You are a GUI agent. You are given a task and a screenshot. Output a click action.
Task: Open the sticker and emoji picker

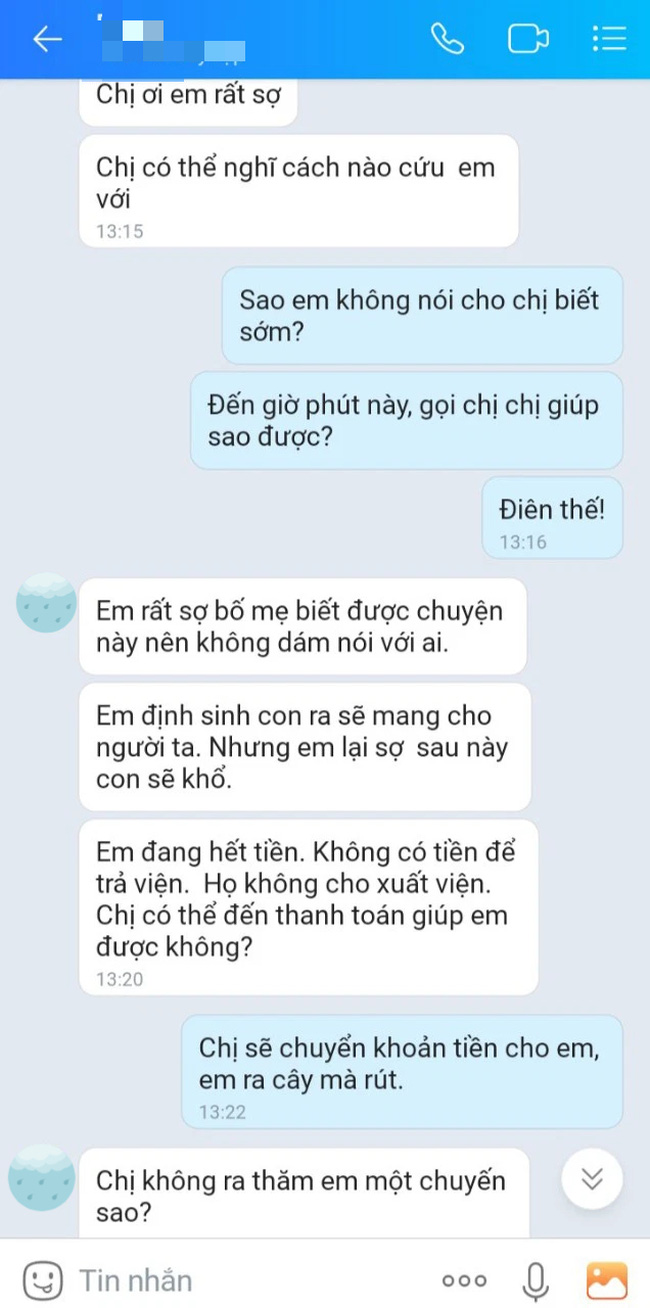[41, 1279]
